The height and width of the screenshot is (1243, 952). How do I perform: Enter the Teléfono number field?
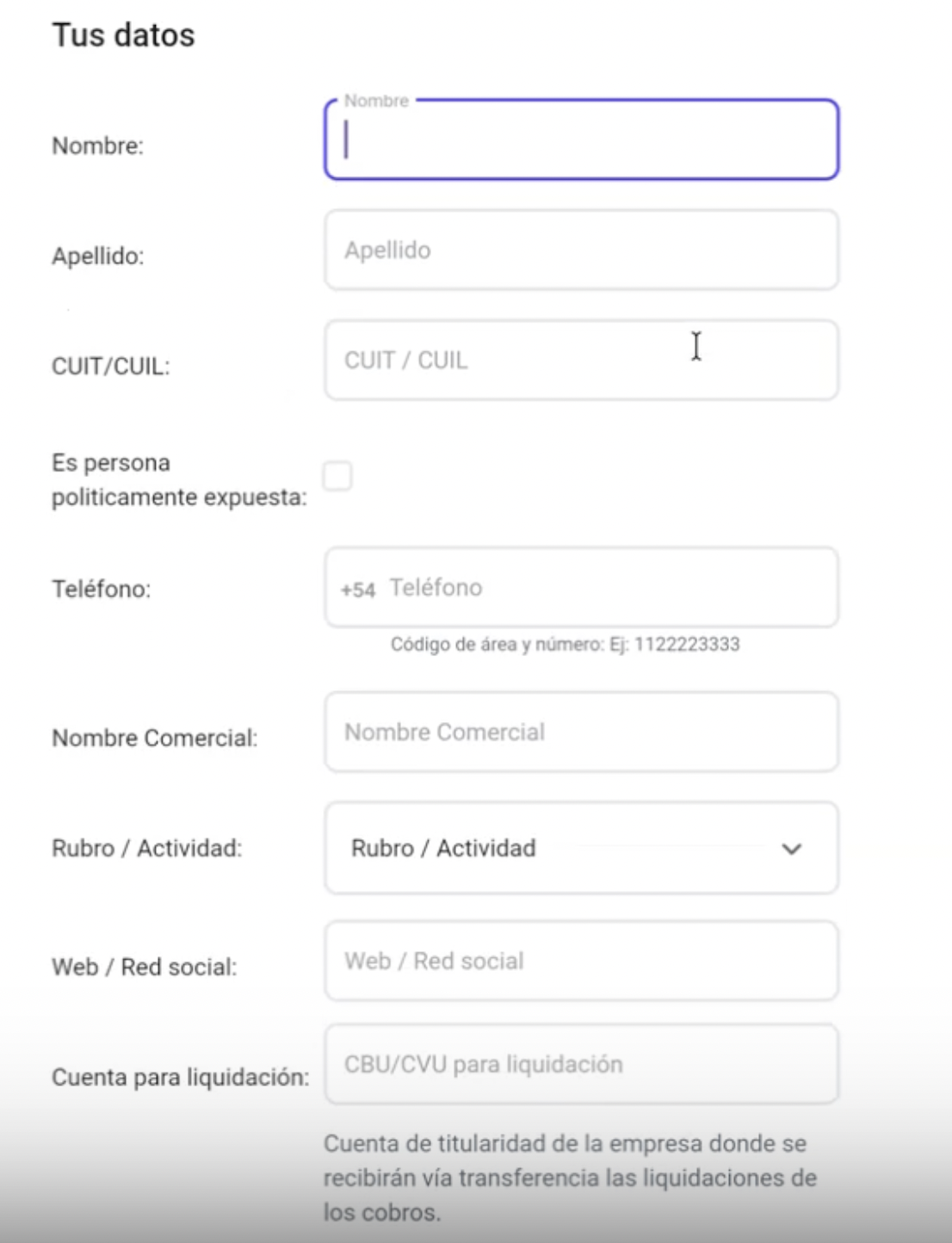[x=603, y=588]
